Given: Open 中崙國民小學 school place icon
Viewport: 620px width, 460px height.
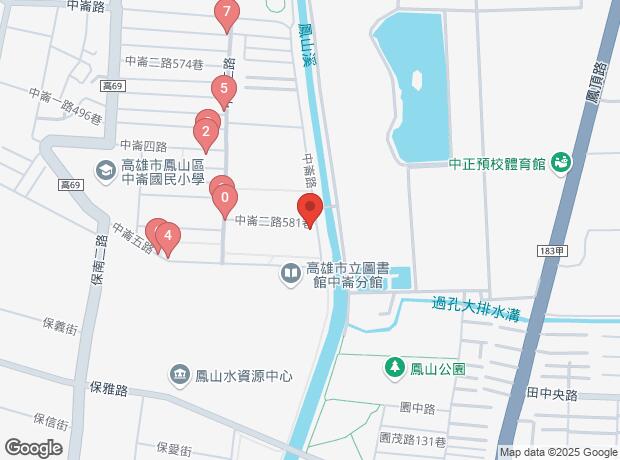Looking at the screenshot, I should pos(105,171).
